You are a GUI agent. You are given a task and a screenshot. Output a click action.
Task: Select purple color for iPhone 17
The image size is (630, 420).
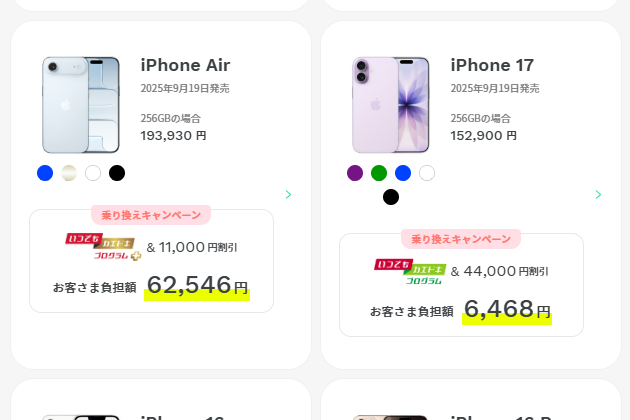click(x=355, y=173)
